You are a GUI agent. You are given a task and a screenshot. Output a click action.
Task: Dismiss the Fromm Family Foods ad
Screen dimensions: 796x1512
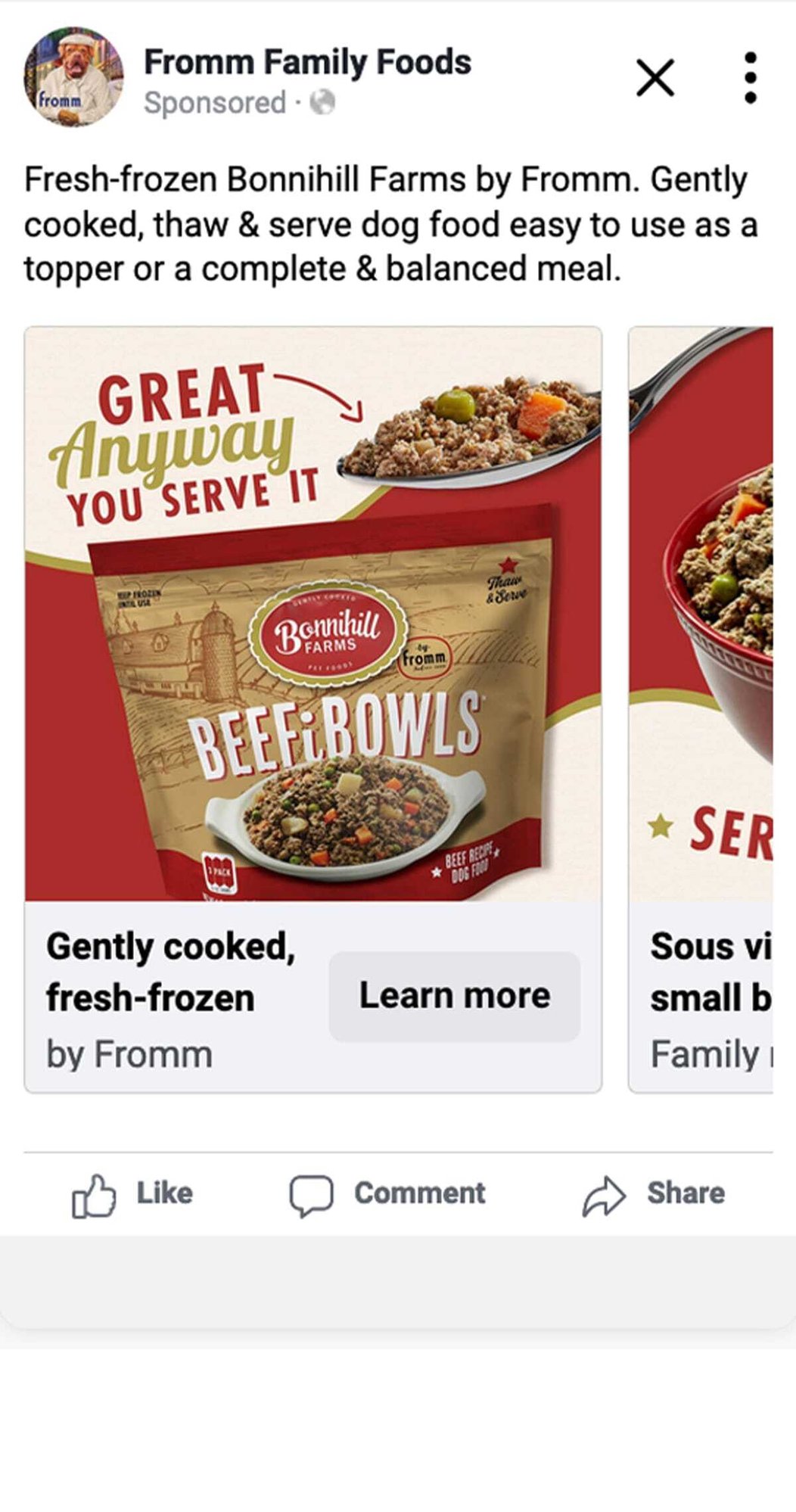(x=655, y=78)
